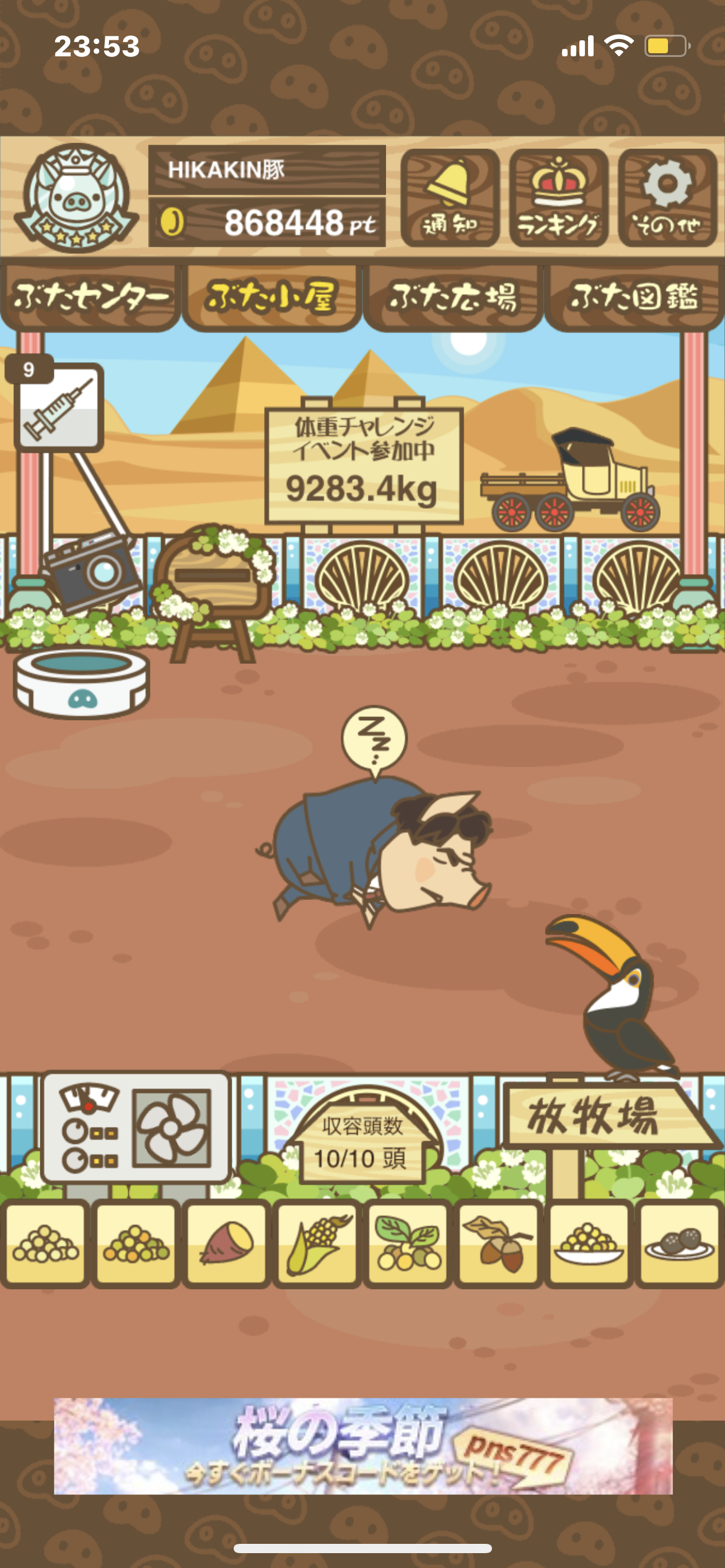Feed the sweet potato food item

point(226,1243)
